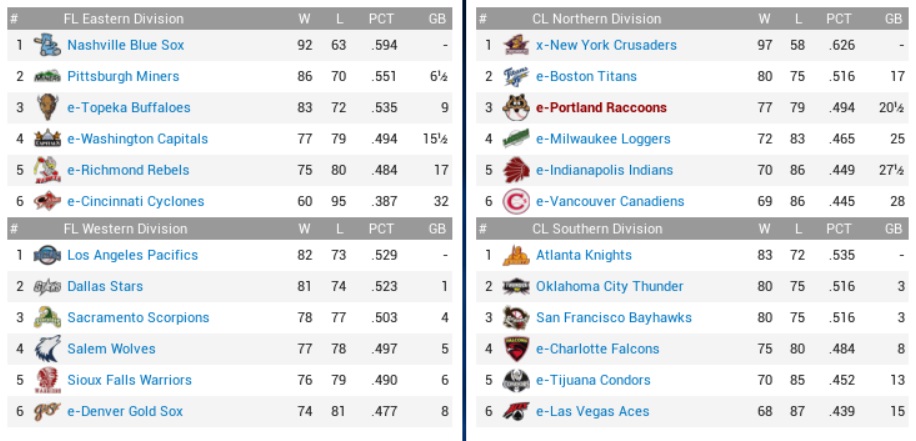
Task: Open the New York Crusaders link
Action: [606, 45]
